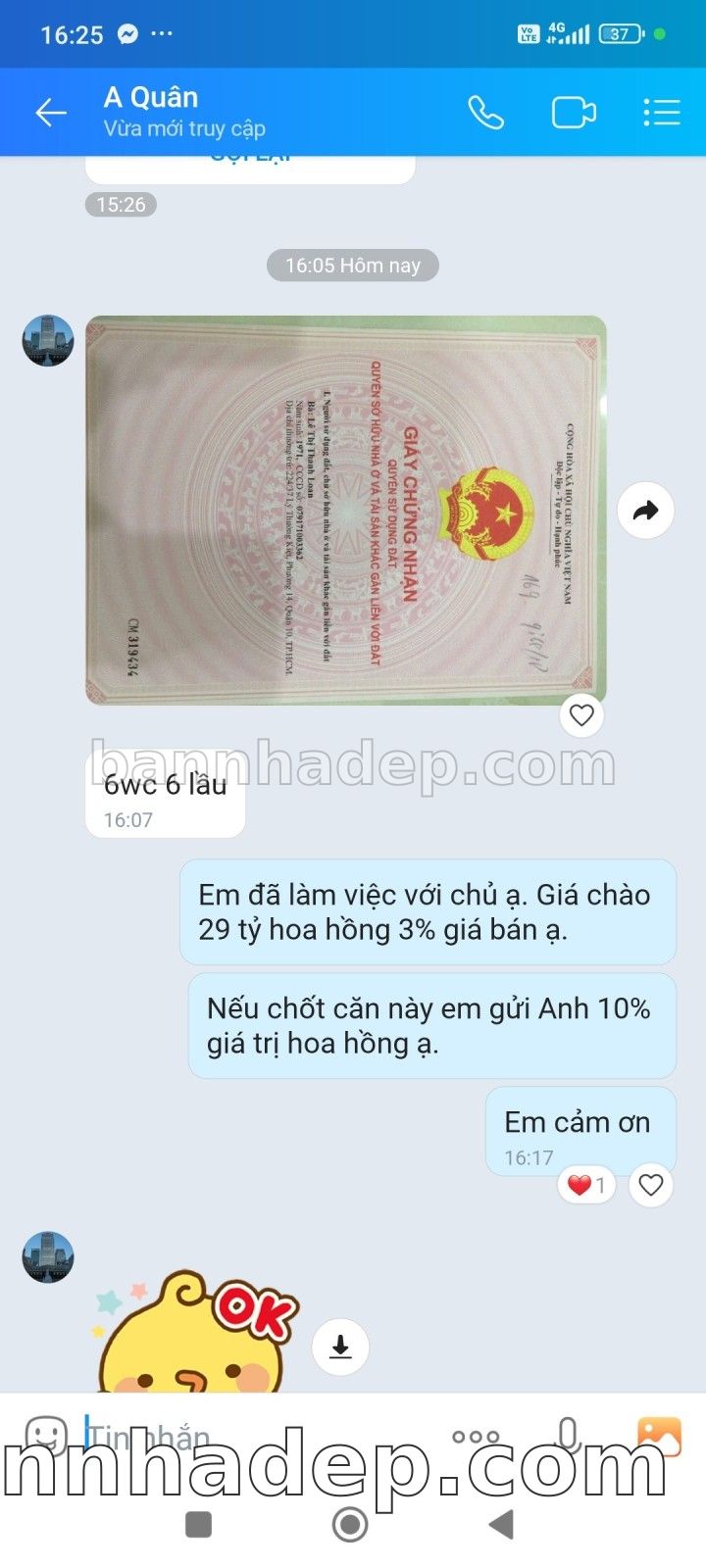The height and width of the screenshot is (1568, 706).
Task: Focus the Tin nhắn message field
Action: pos(245,1438)
